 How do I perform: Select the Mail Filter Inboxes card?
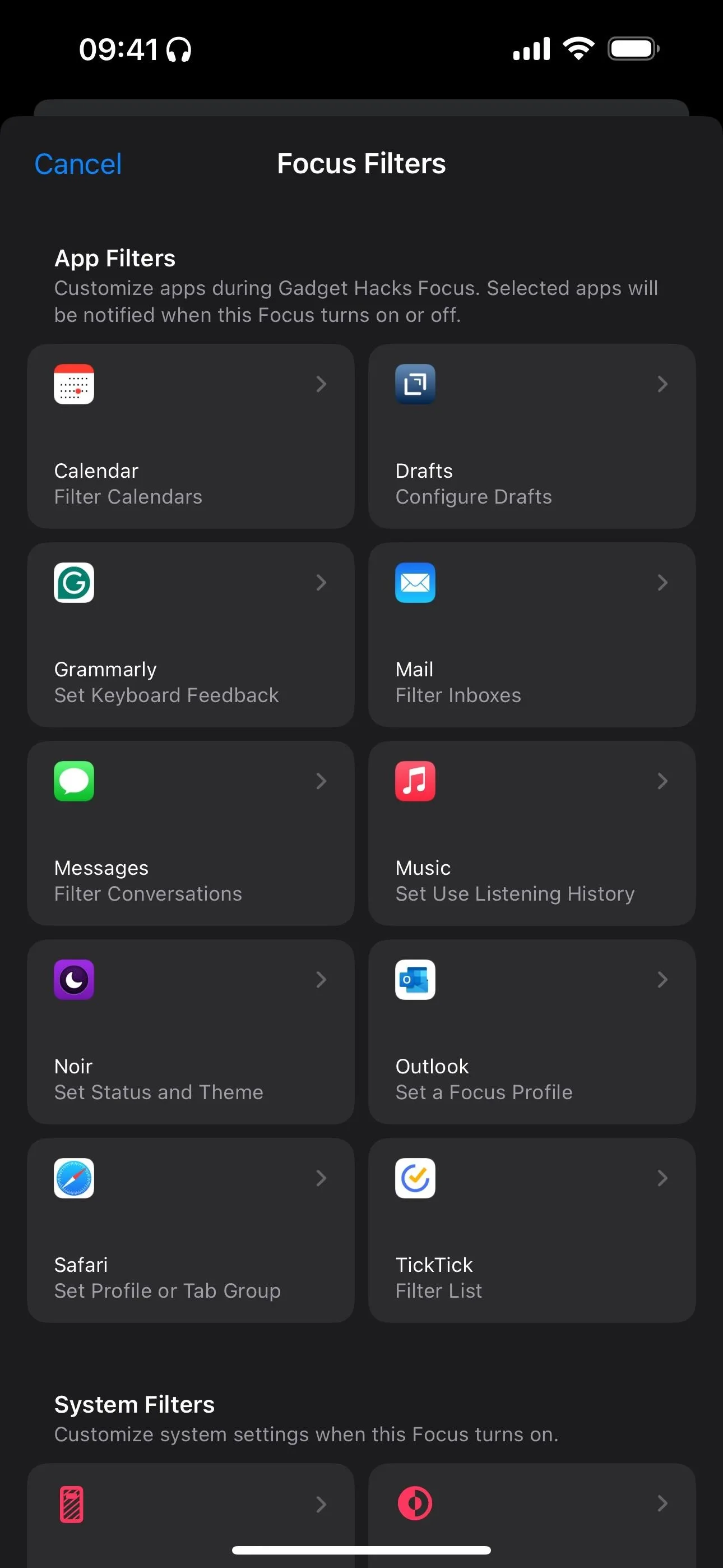tap(532, 634)
